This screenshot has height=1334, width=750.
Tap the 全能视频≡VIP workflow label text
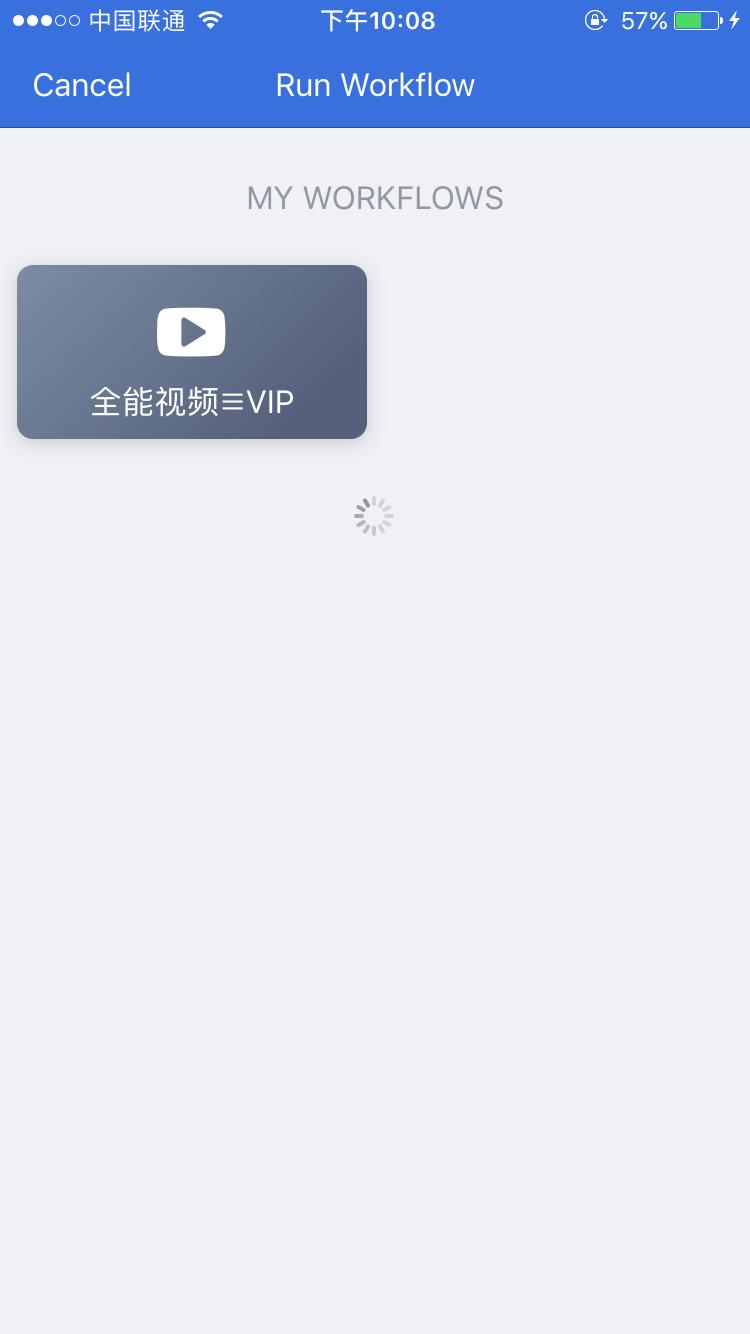[191, 402]
